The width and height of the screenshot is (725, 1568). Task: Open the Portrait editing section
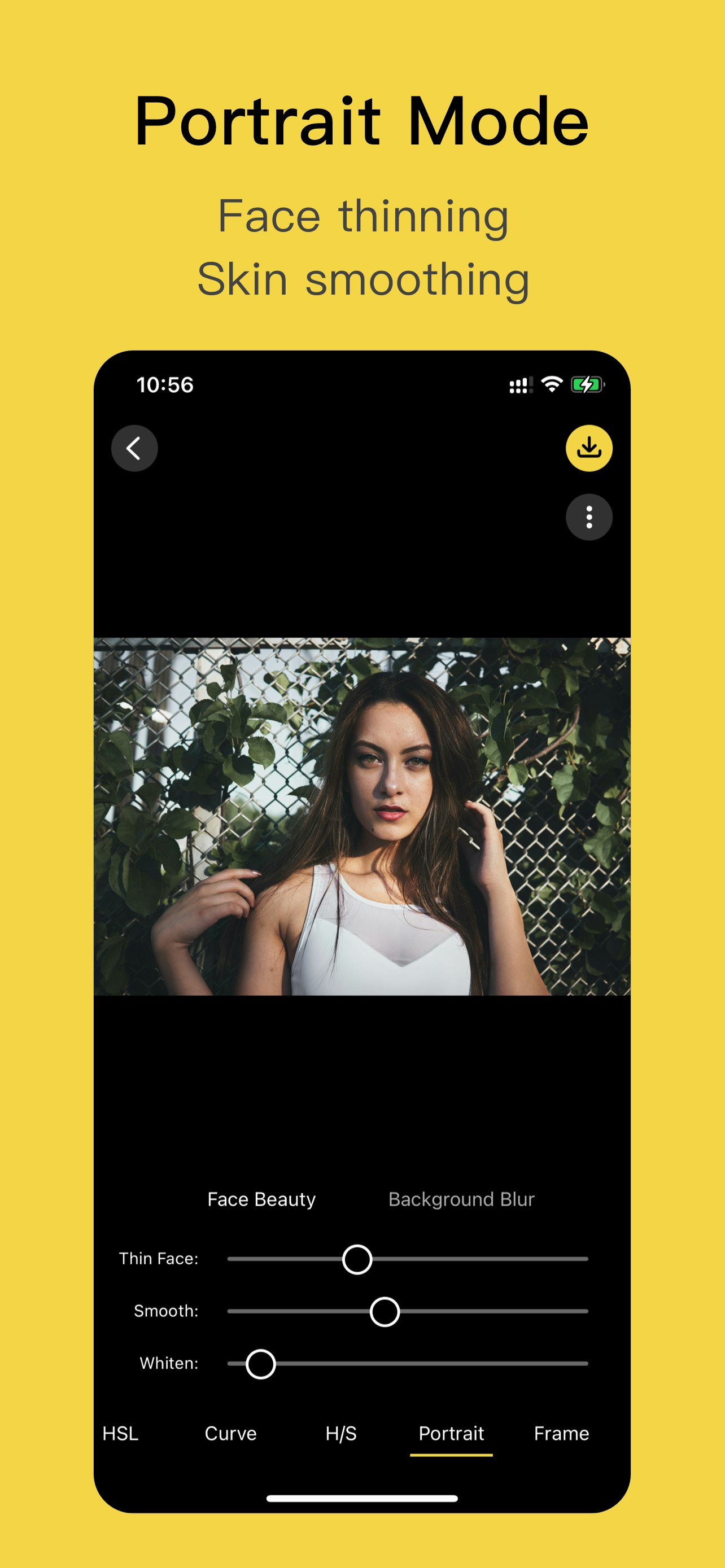(x=451, y=1434)
